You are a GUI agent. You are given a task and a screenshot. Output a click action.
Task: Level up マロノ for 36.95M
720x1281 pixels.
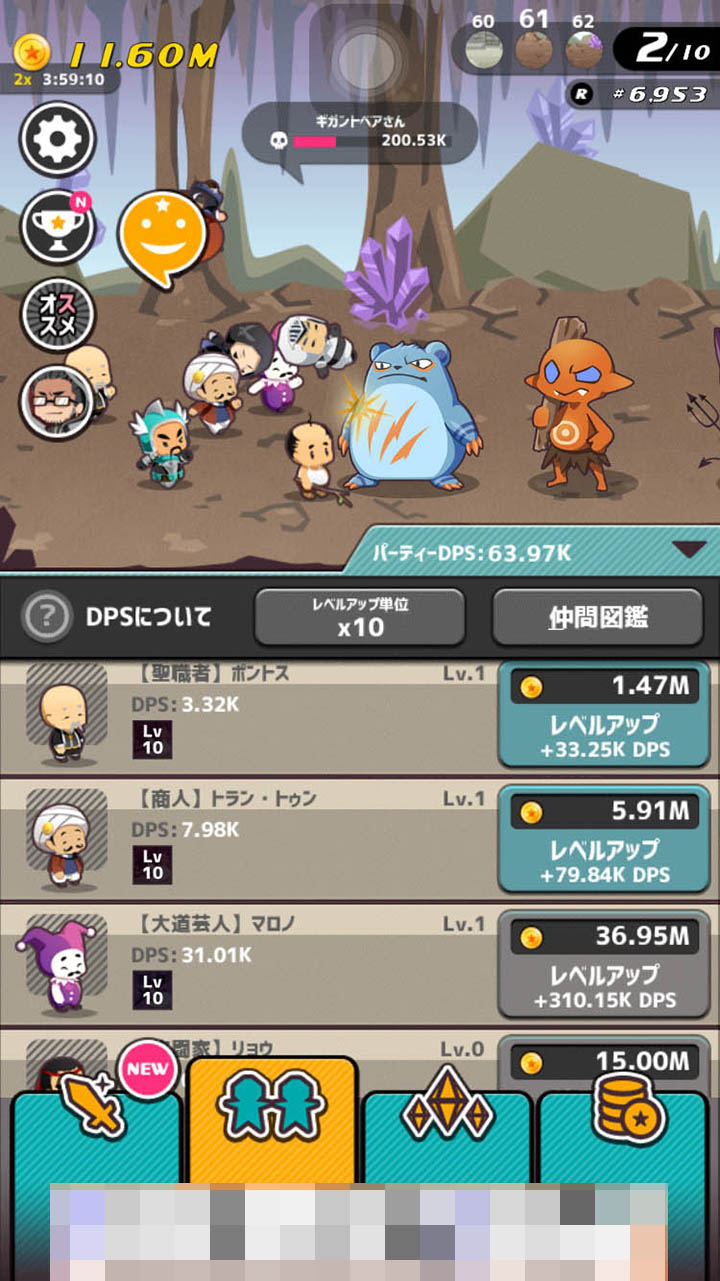(x=603, y=965)
